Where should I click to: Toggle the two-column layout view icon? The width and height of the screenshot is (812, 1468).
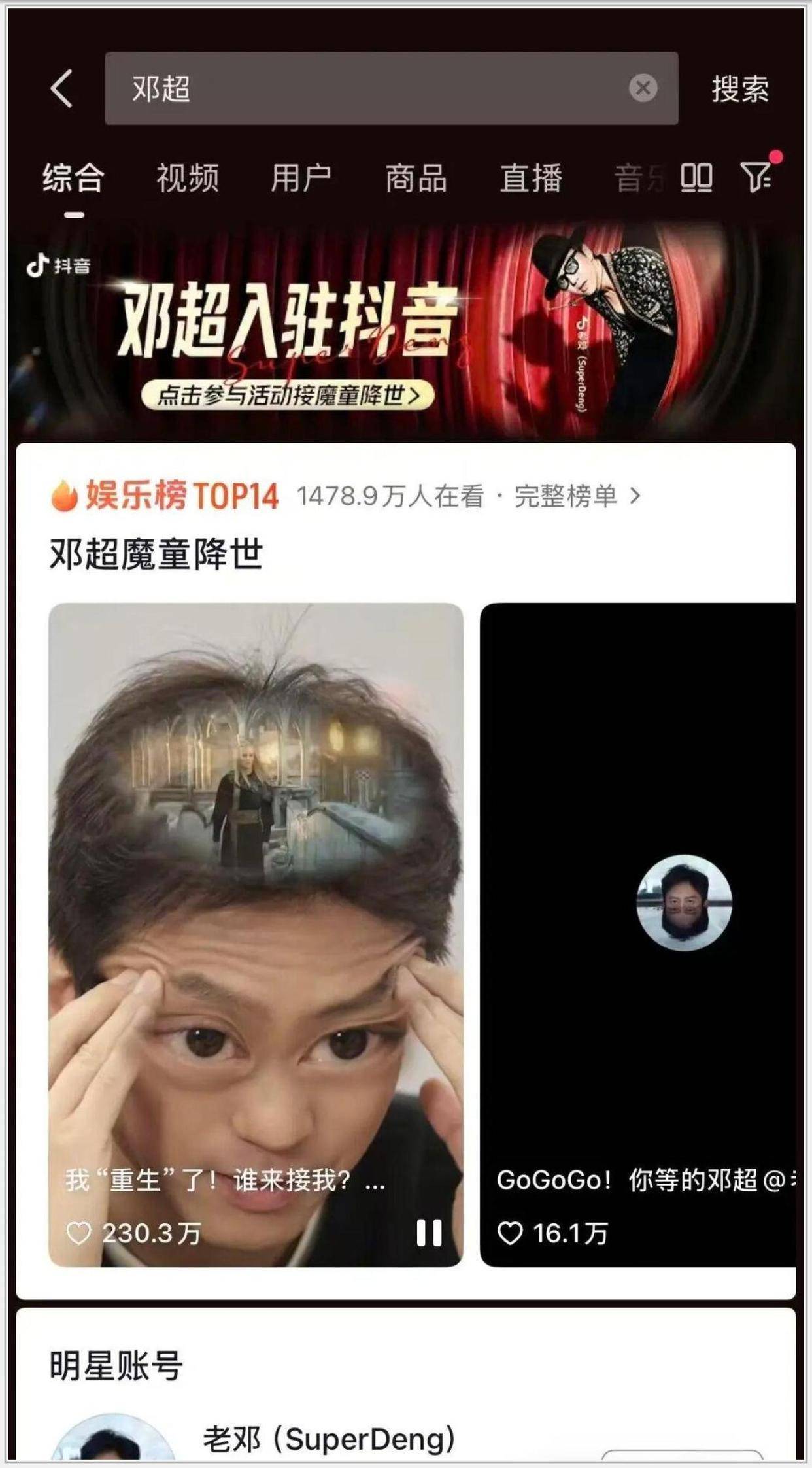tap(696, 177)
